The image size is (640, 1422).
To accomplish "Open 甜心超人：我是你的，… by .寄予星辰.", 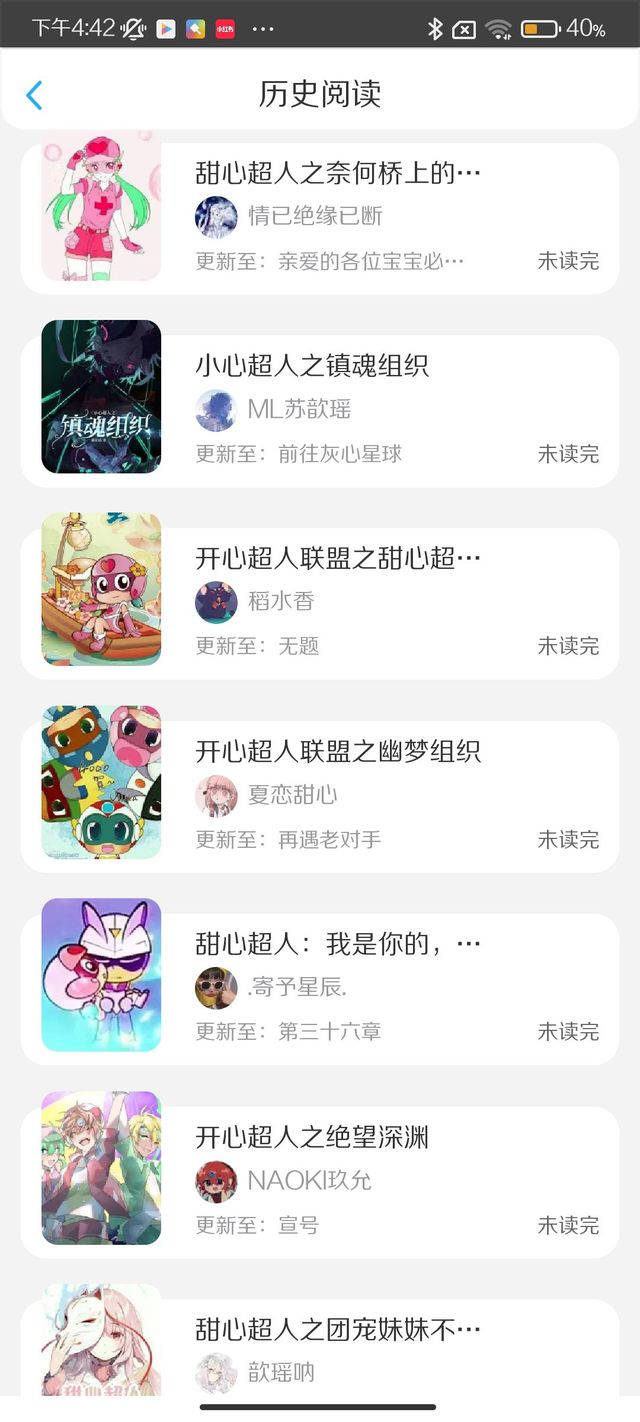I will [x=320, y=988].
